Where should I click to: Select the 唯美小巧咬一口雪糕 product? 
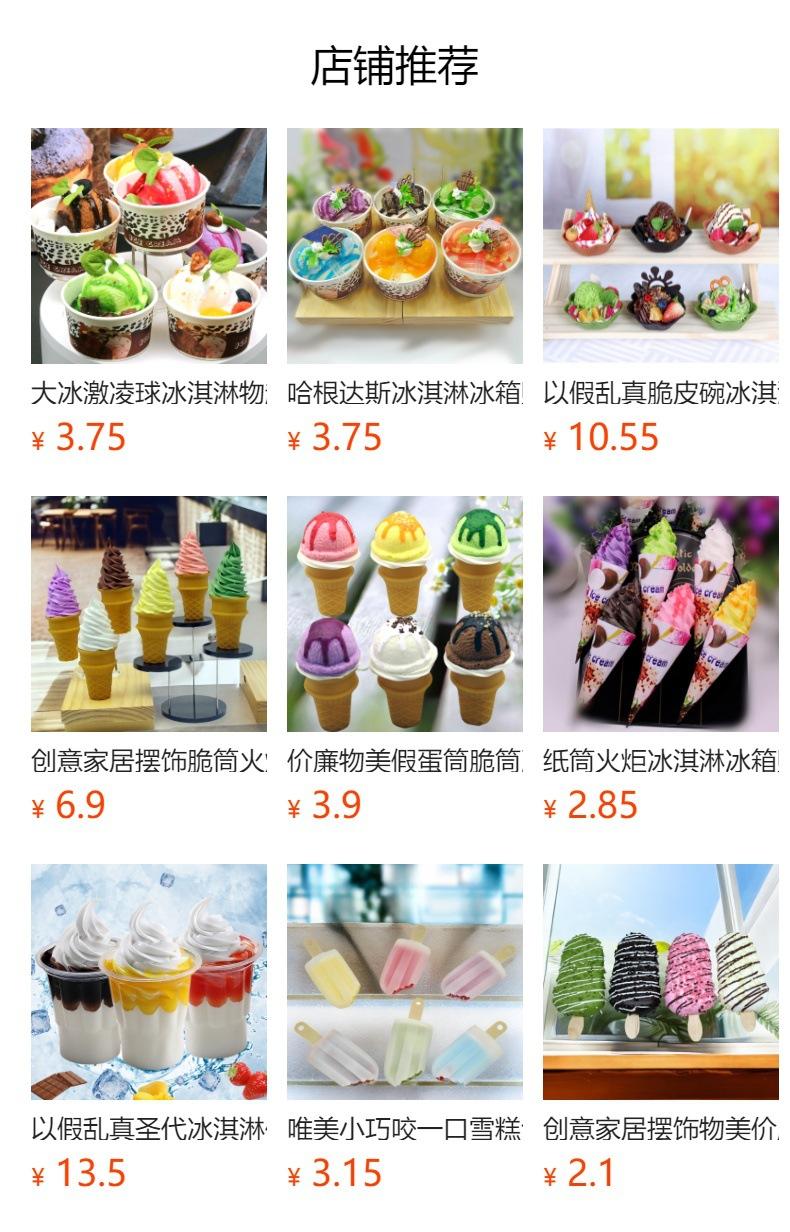[404, 982]
